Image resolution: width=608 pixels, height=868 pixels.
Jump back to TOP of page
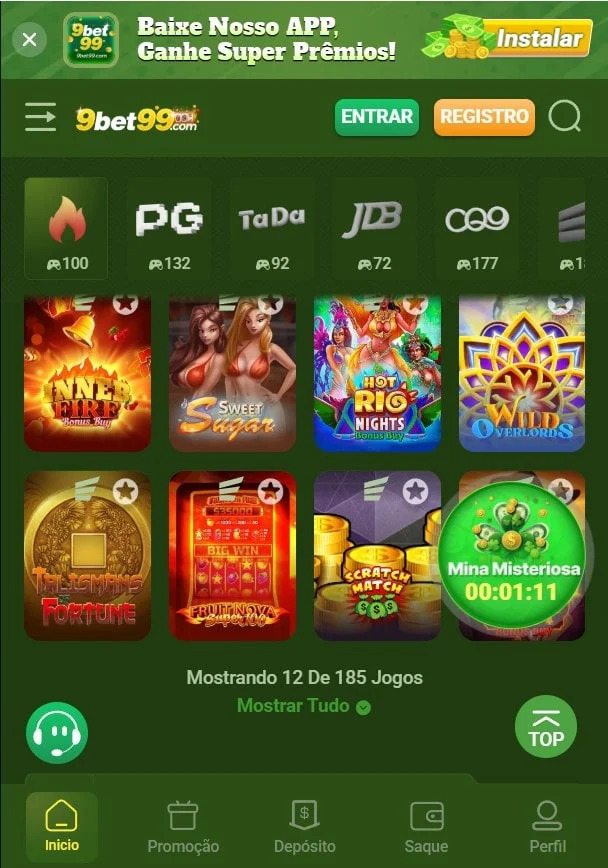(546, 727)
